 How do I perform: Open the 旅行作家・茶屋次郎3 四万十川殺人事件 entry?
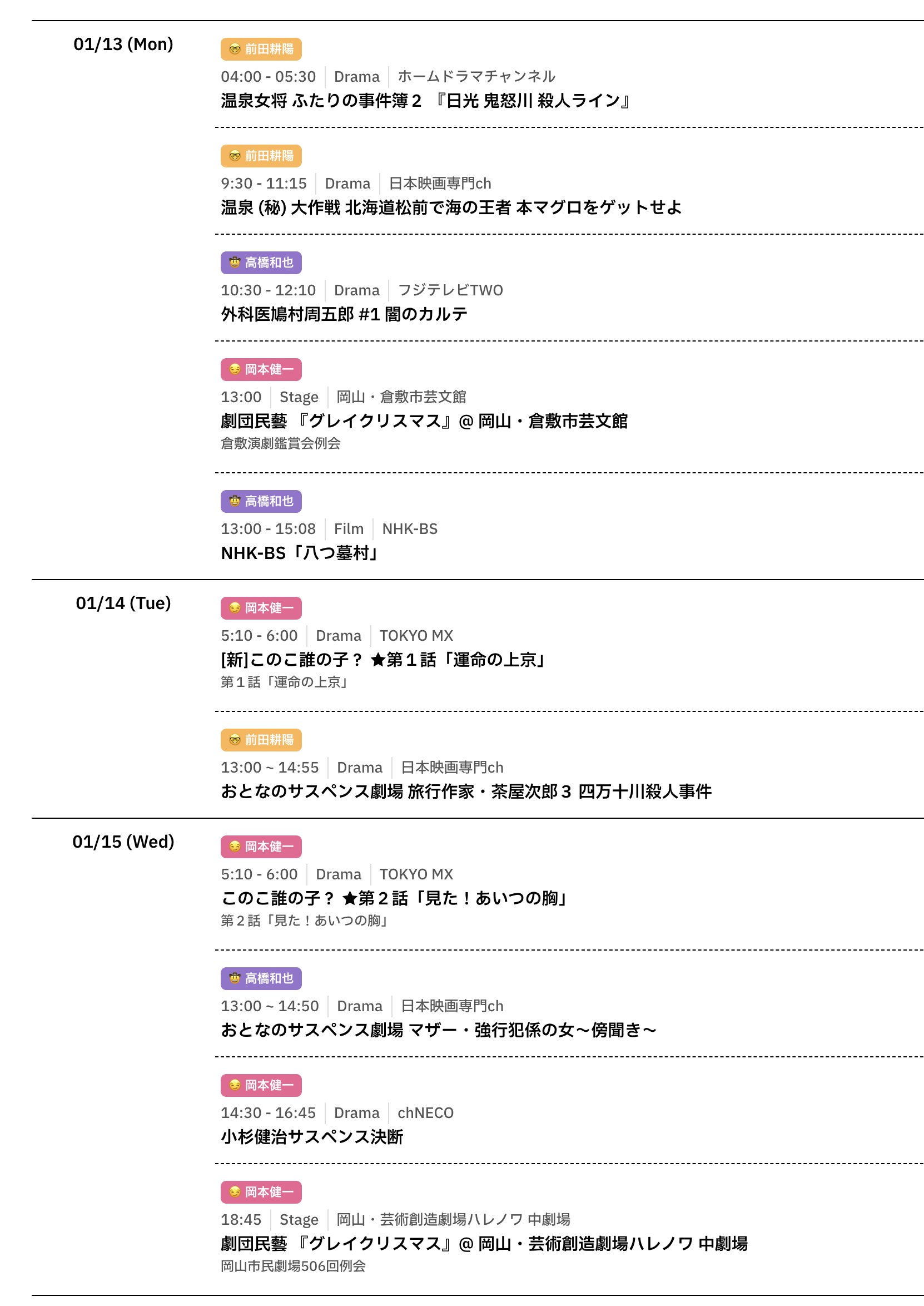465,791
